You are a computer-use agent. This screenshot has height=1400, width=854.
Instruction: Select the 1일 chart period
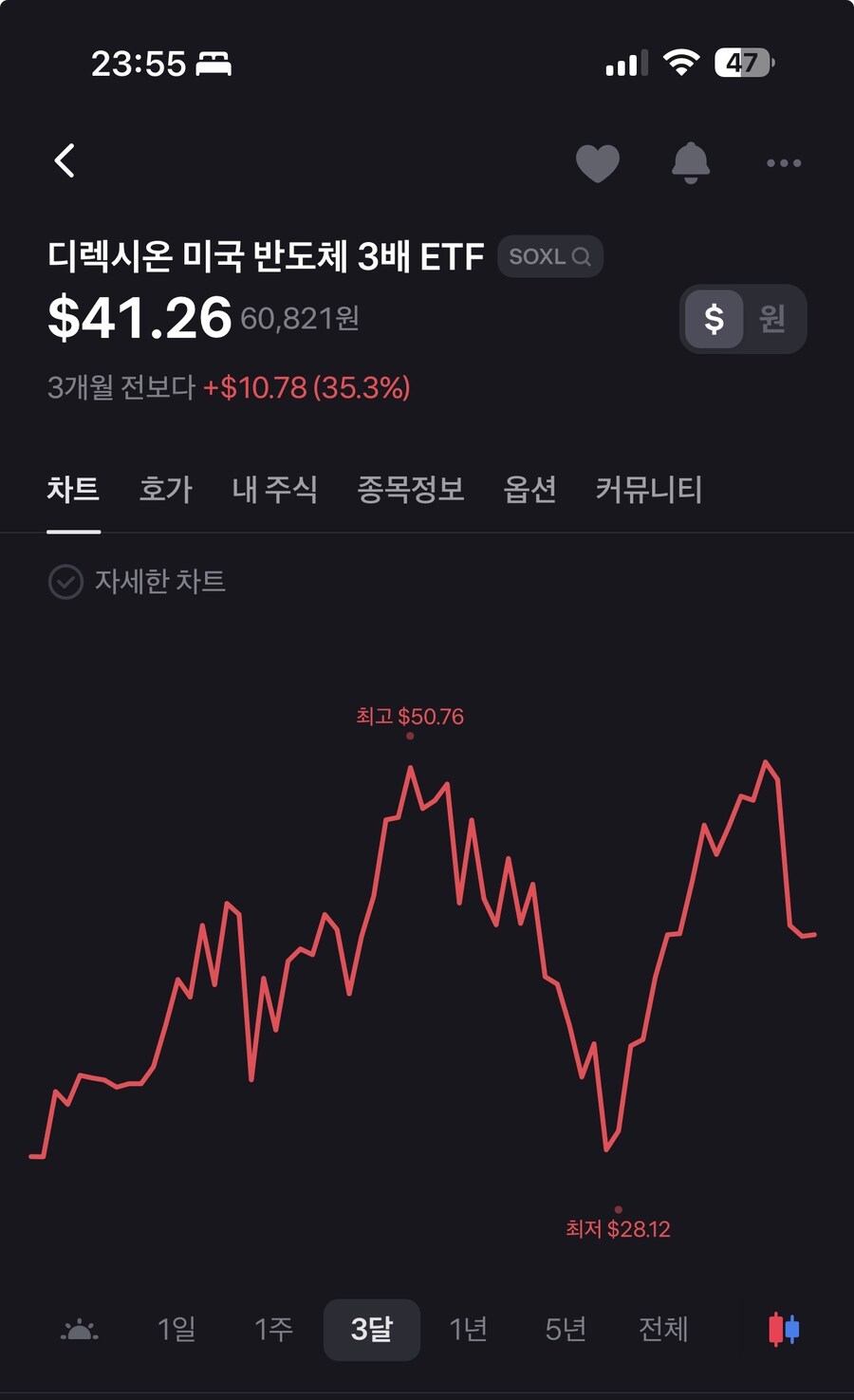[177, 1330]
